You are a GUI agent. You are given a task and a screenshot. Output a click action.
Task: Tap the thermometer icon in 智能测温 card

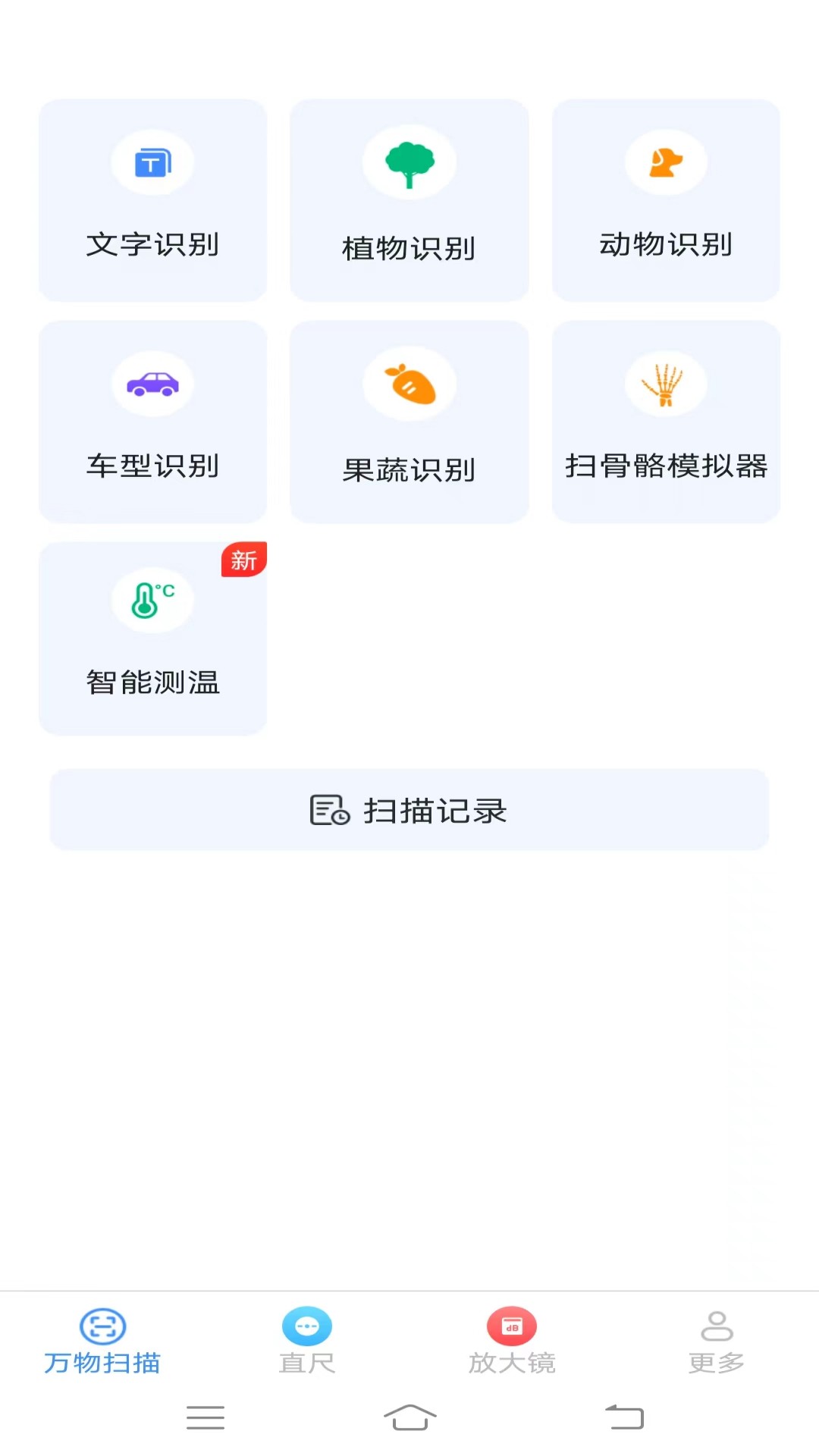click(x=152, y=600)
